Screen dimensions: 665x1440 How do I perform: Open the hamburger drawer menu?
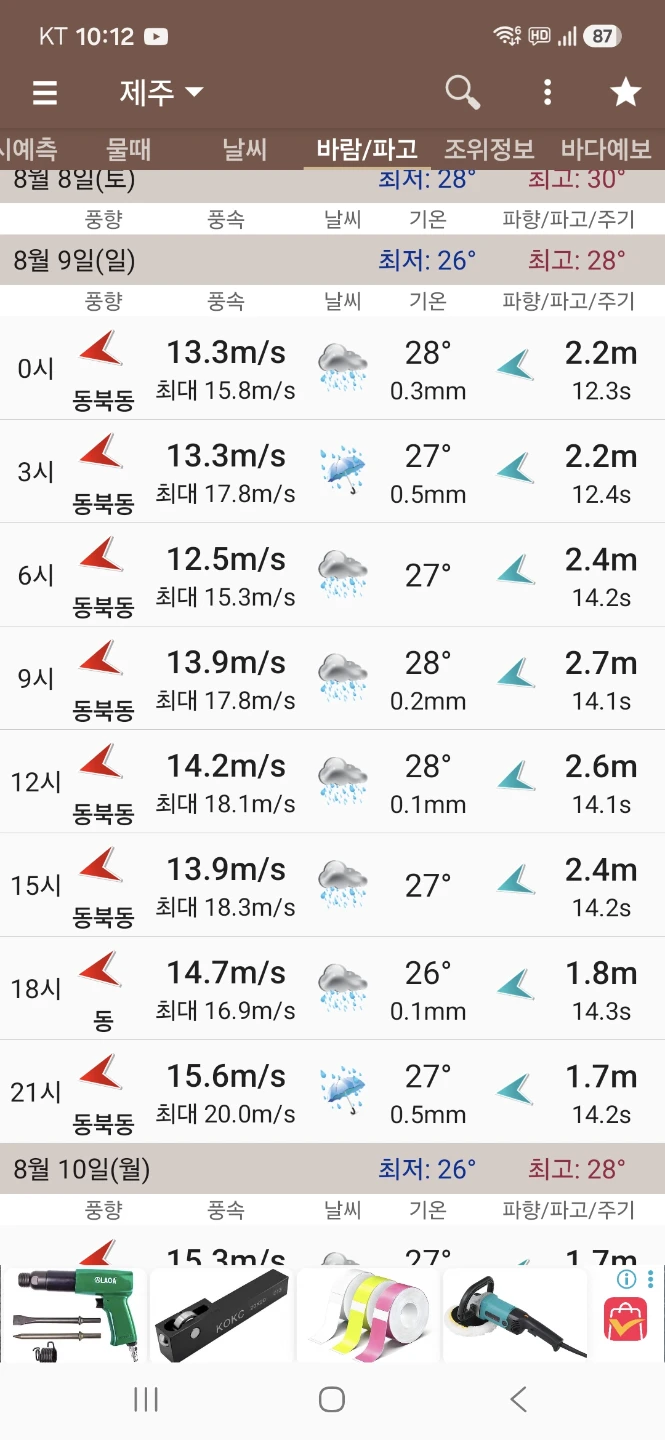tap(44, 93)
